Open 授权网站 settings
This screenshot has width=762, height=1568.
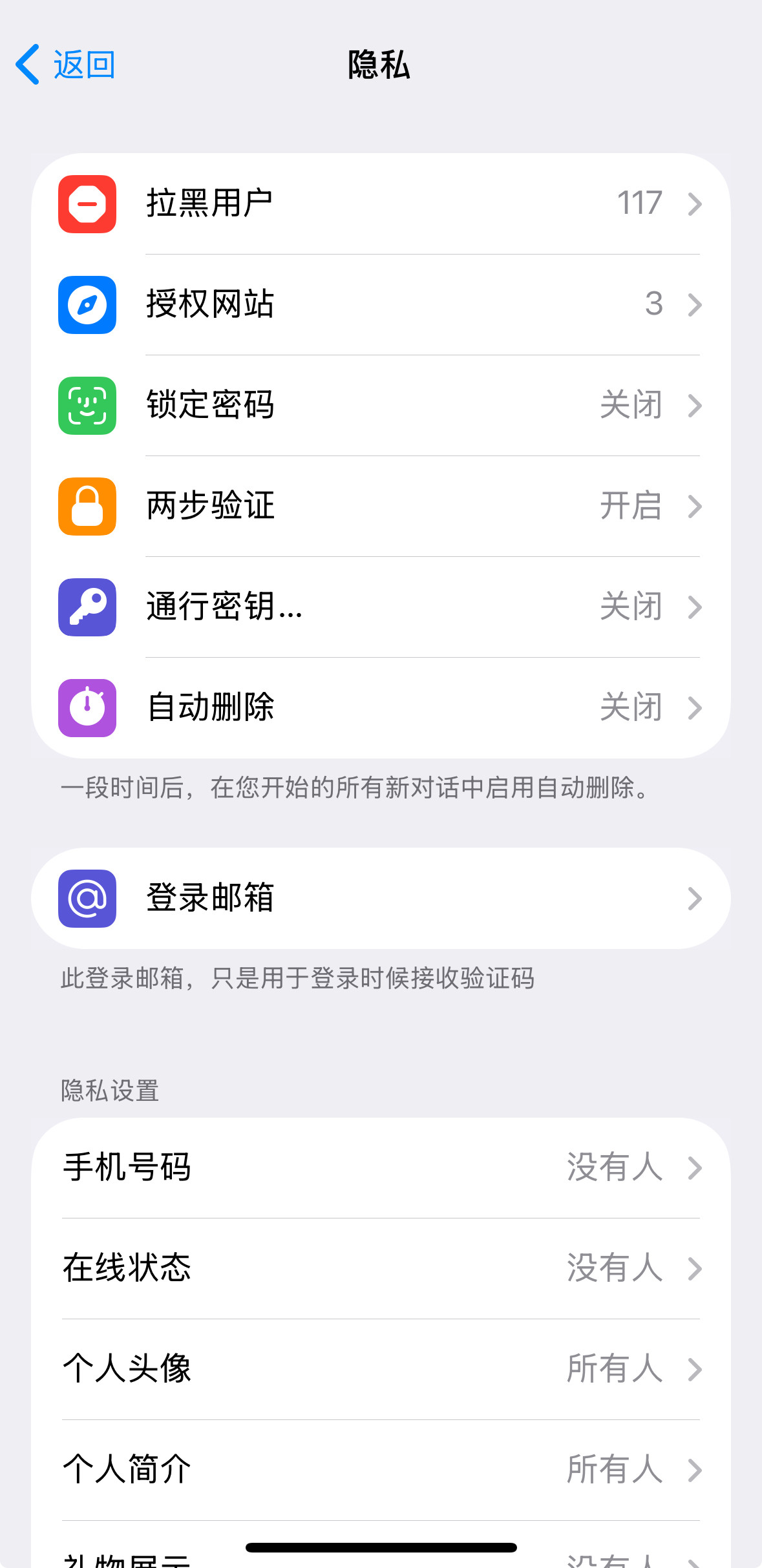click(x=380, y=304)
